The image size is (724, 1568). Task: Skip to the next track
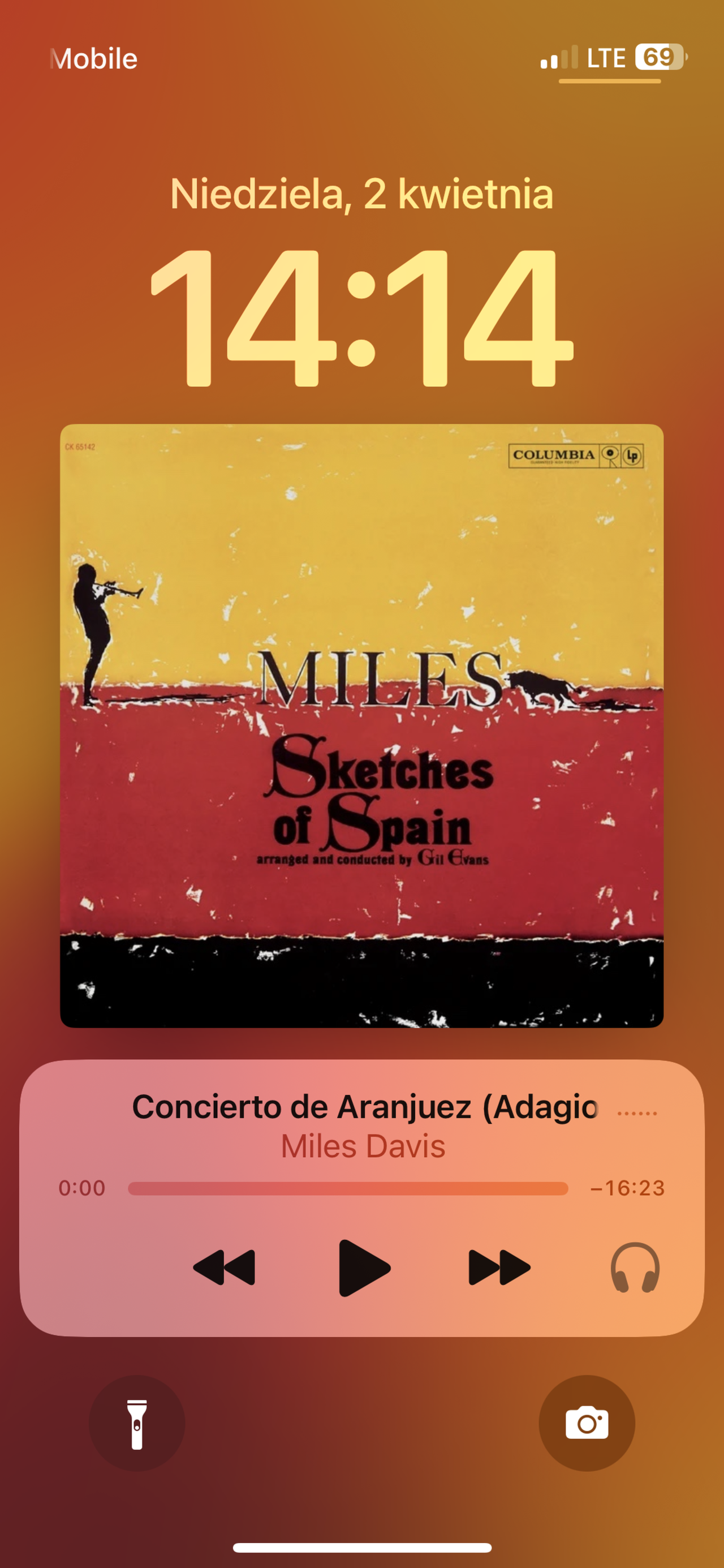pos(499,1268)
